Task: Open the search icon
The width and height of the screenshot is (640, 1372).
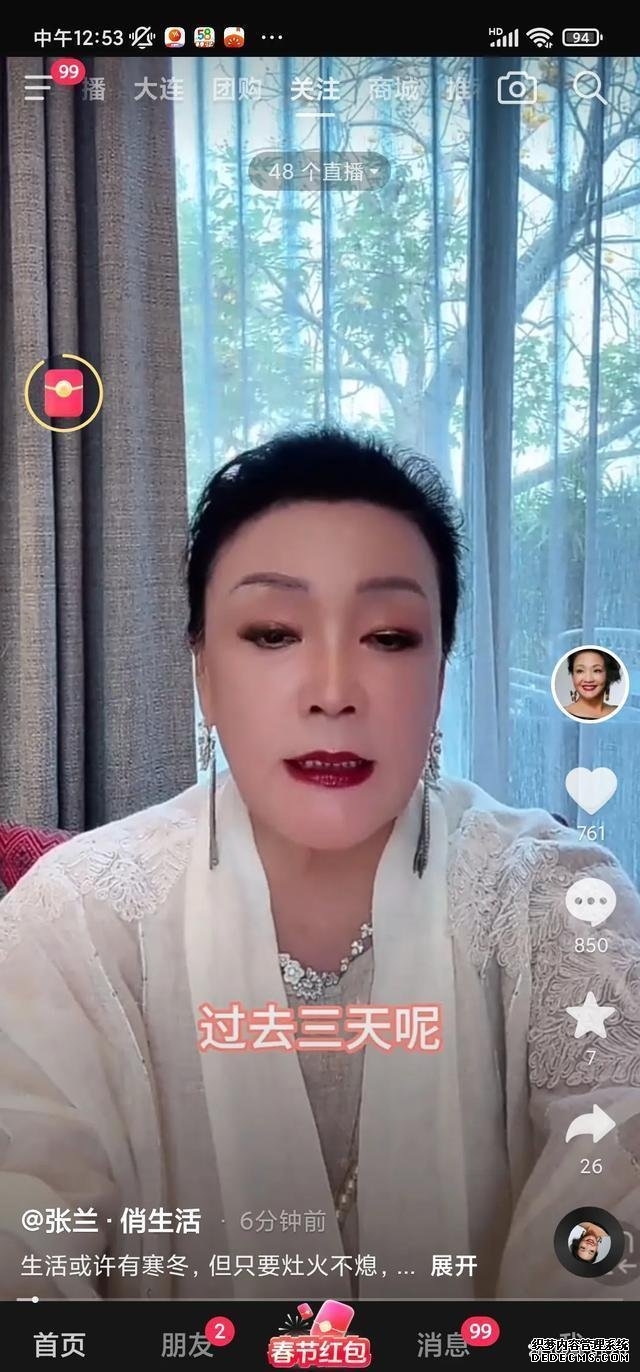Action: pos(589,88)
